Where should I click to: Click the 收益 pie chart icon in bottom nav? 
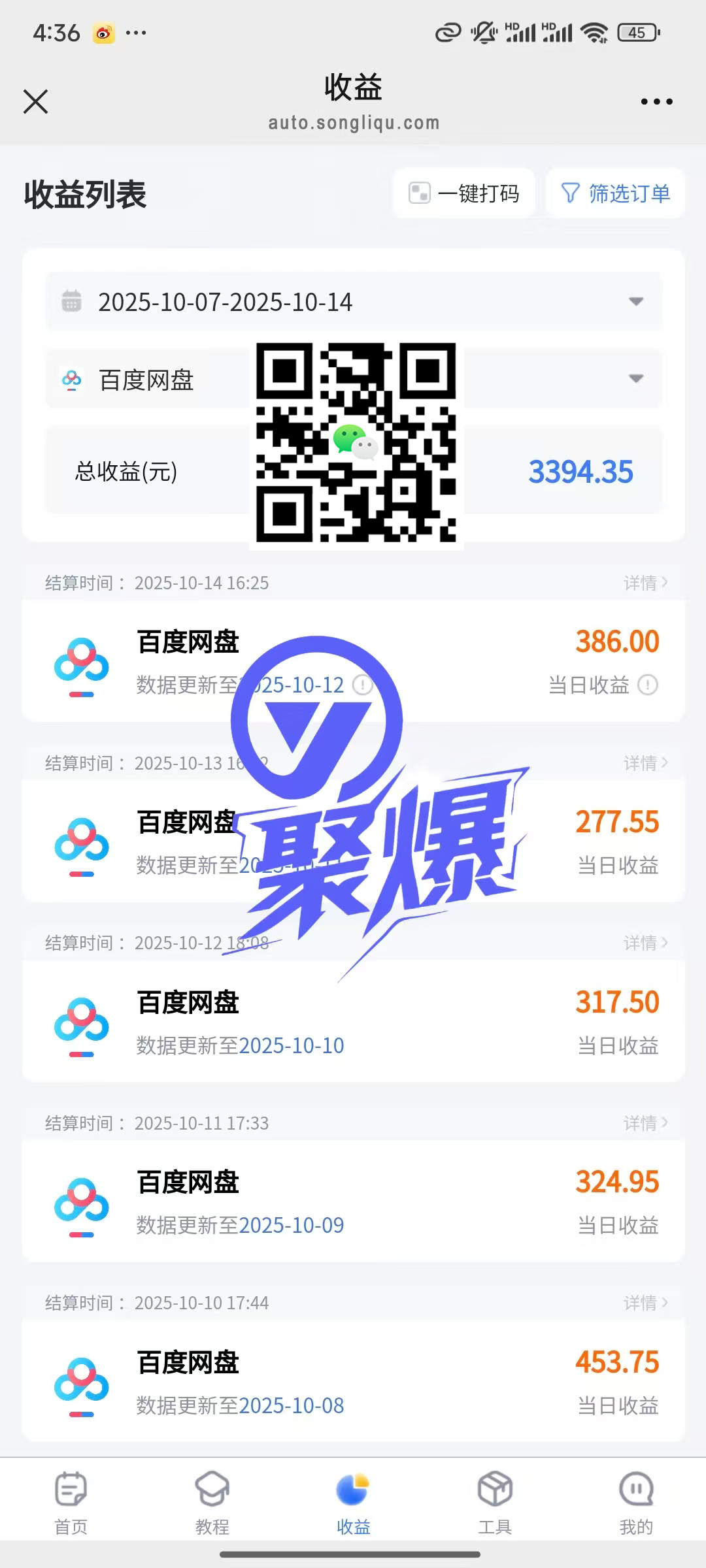(x=353, y=1489)
